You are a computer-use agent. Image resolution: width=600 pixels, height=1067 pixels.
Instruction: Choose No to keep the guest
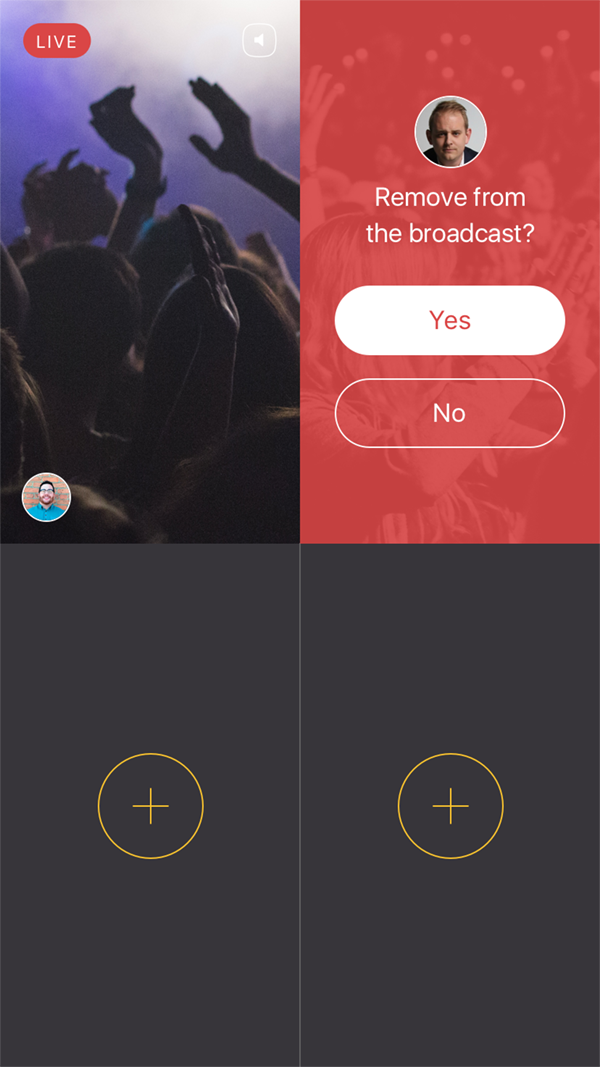(449, 413)
